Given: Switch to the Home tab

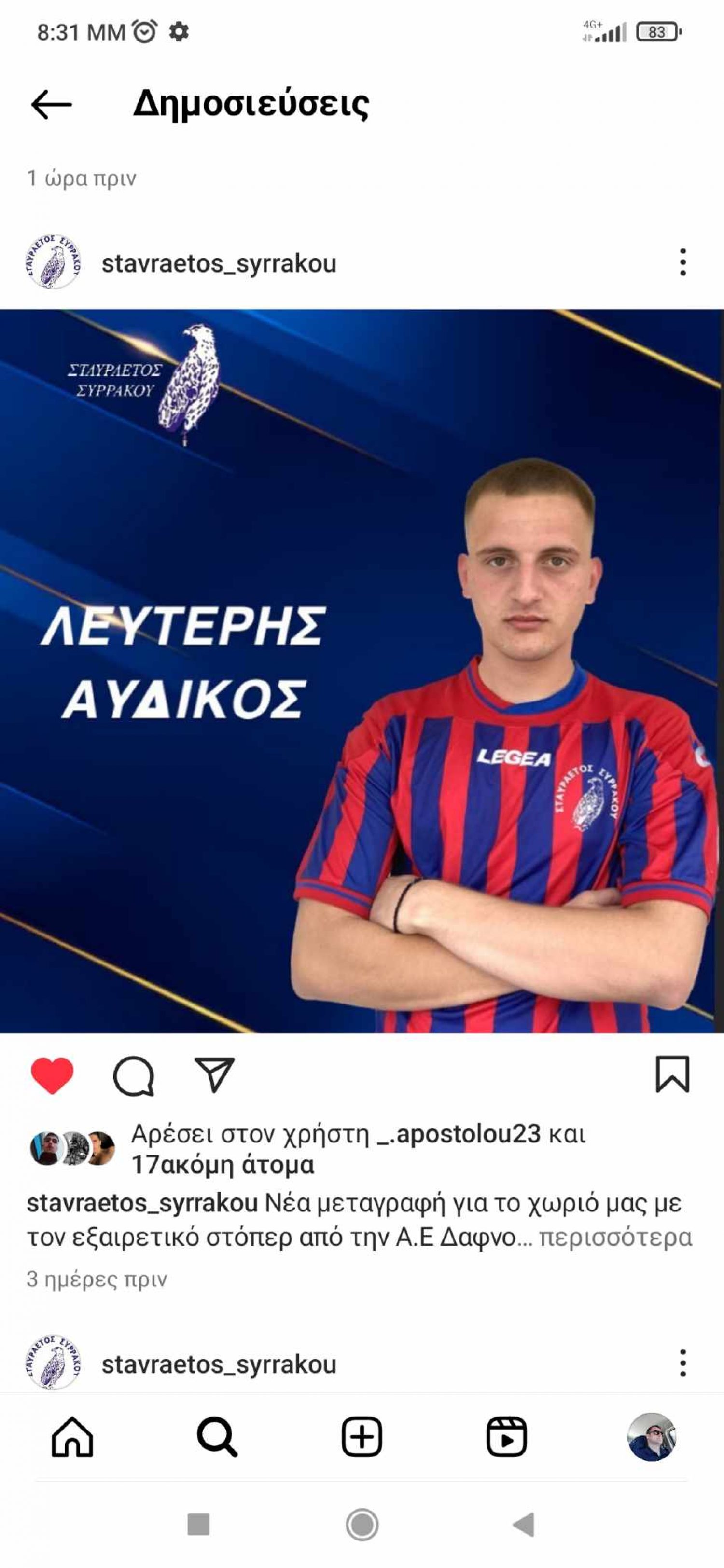Looking at the screenshot, I should pyautogui.click(x=72, y=1436).
